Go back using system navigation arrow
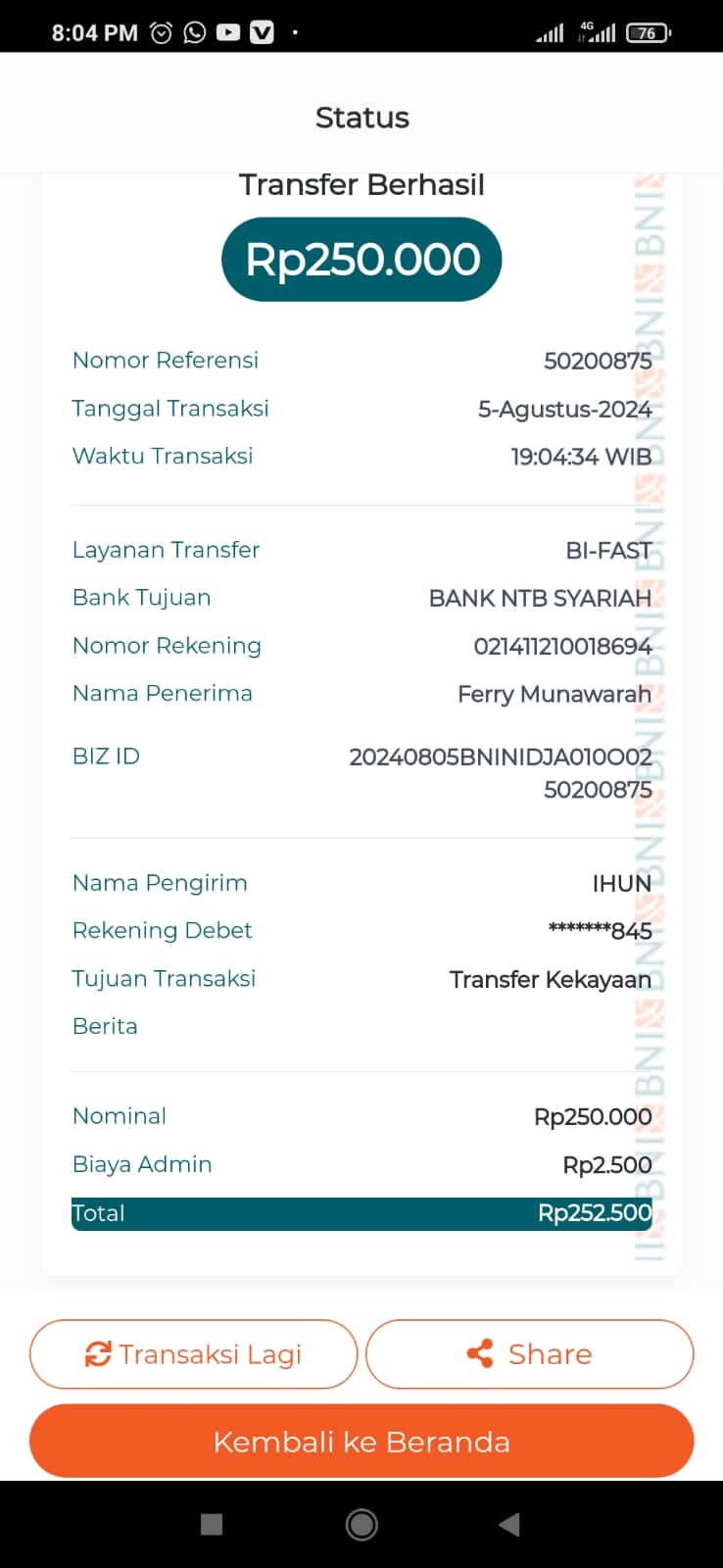Viewport: 723px width, 1568px height. click(508, 1524)
